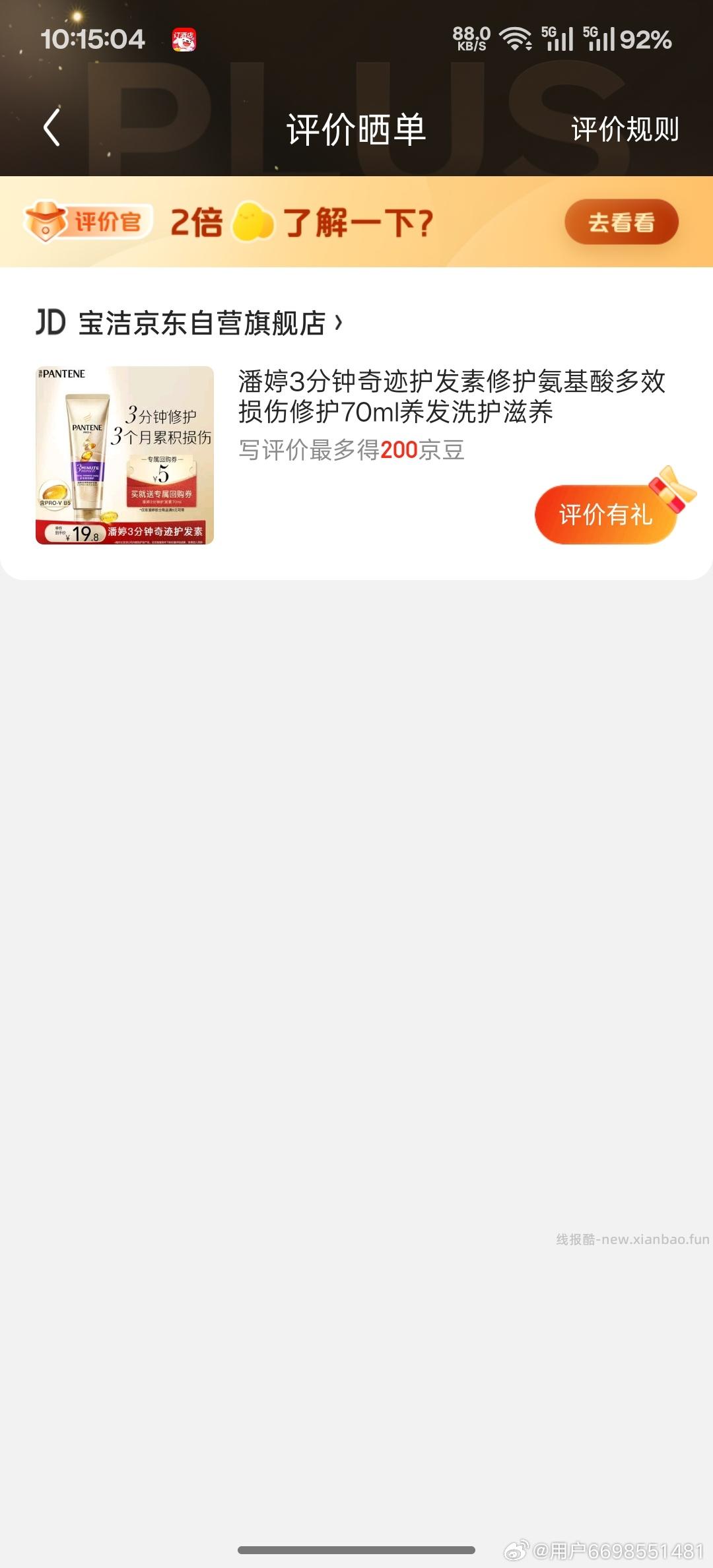This screenshot has width=713, height=1568.
Task: Open the orange promotion banner strip
Action: click(356, 222)
